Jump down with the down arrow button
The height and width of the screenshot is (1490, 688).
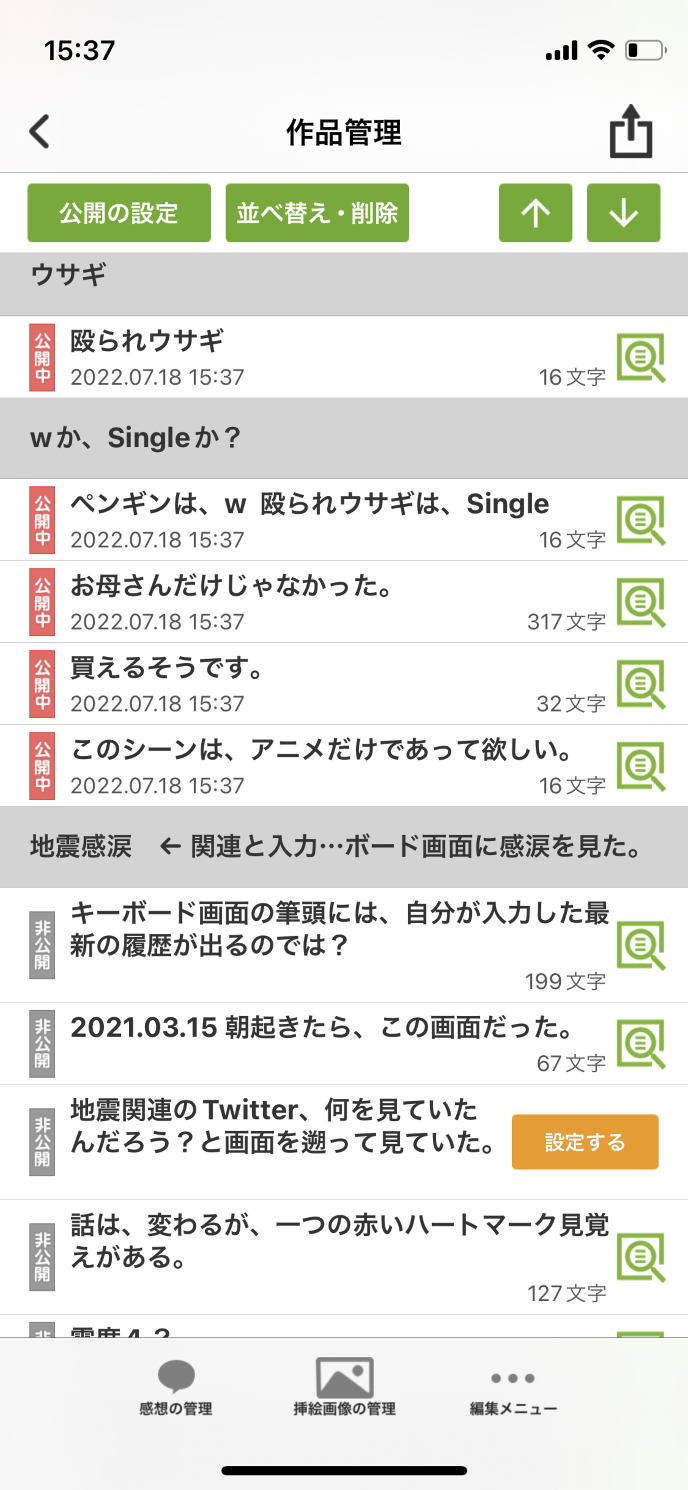pyautogui.click(x=623, y=213)
